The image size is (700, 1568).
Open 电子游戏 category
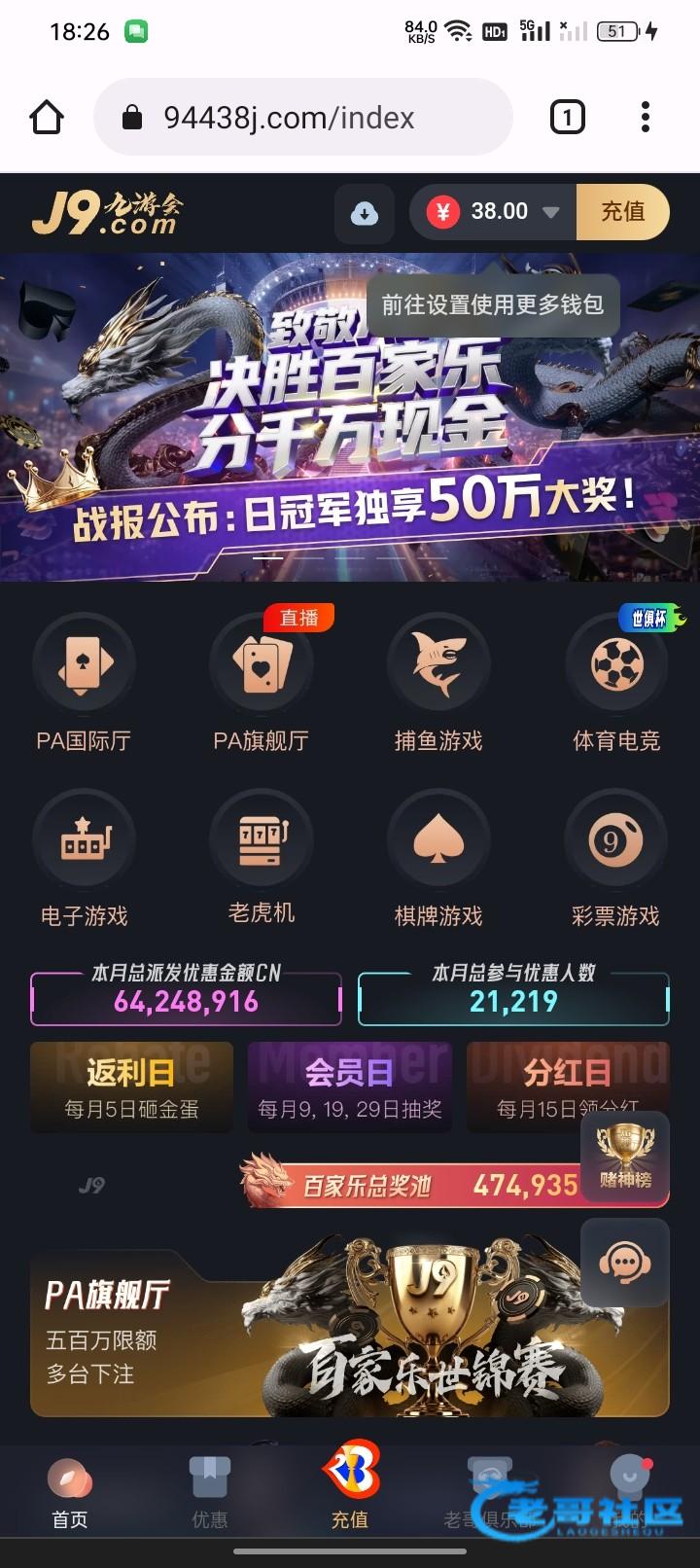coord(84,858)
